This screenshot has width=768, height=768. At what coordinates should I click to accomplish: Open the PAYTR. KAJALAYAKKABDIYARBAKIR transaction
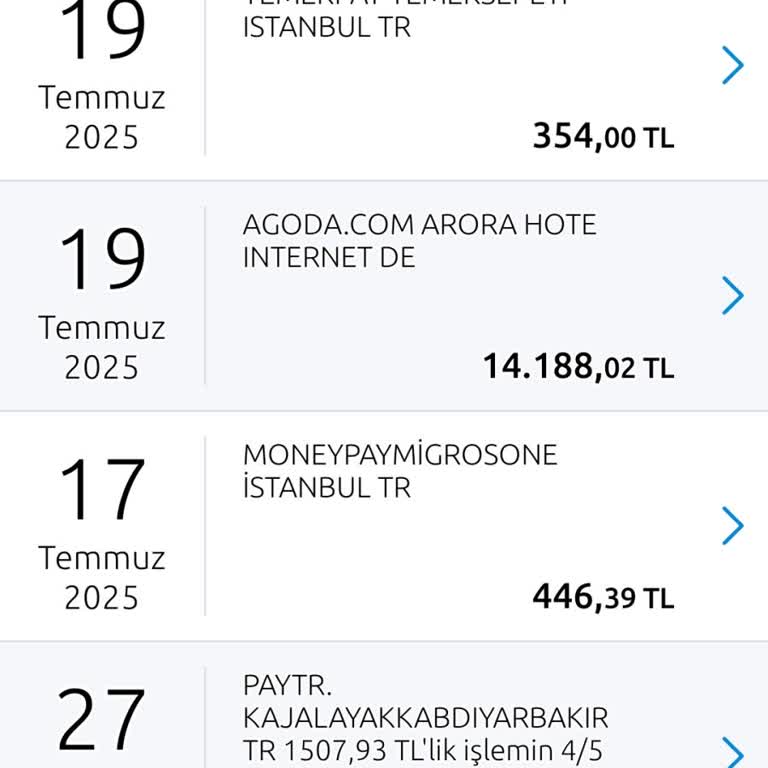[733, 752]
